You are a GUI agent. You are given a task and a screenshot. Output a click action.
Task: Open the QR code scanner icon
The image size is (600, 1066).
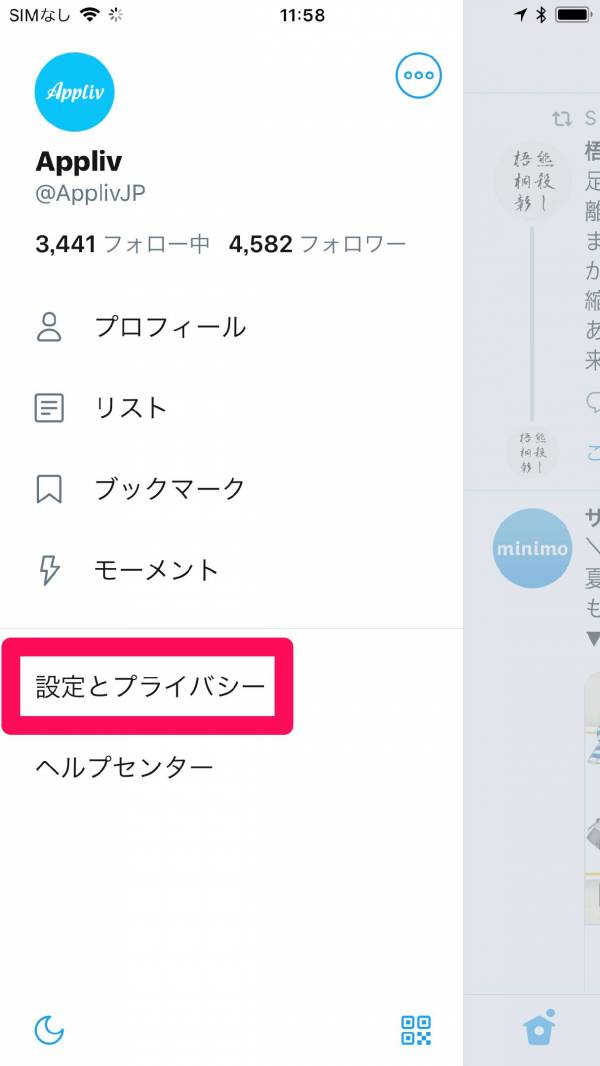pyautogui.click(x=416, y=1030)
